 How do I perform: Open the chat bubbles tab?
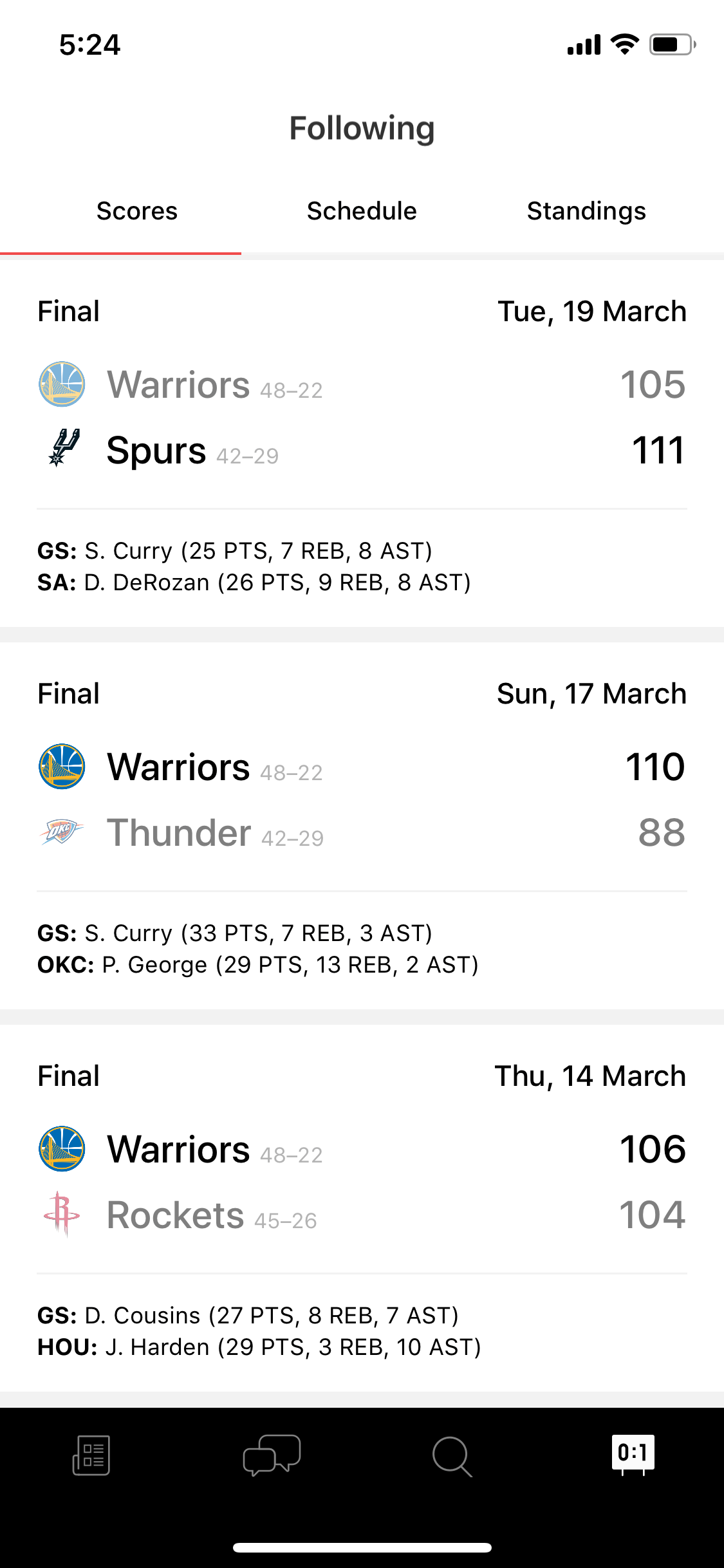(x=272, y=1455)
